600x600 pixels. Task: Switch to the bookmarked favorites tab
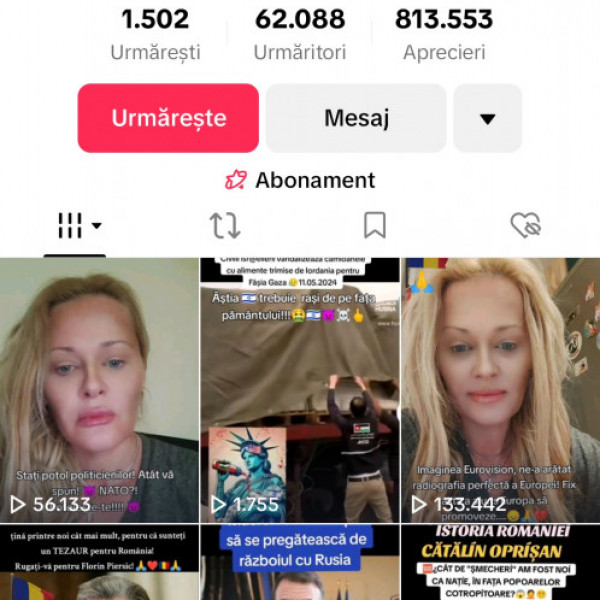374,226
